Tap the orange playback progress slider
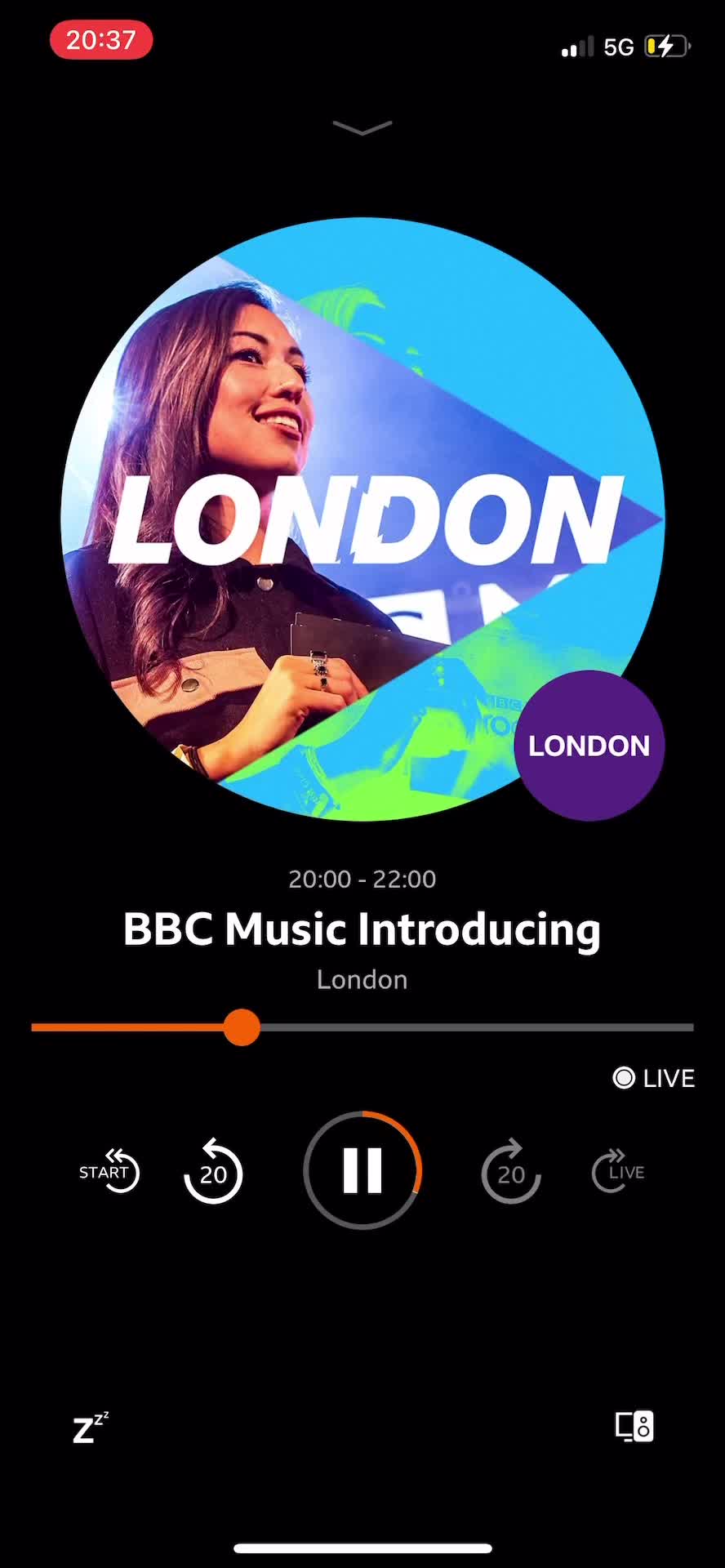Screen dimensions: 725x1568 (242, 1027)
